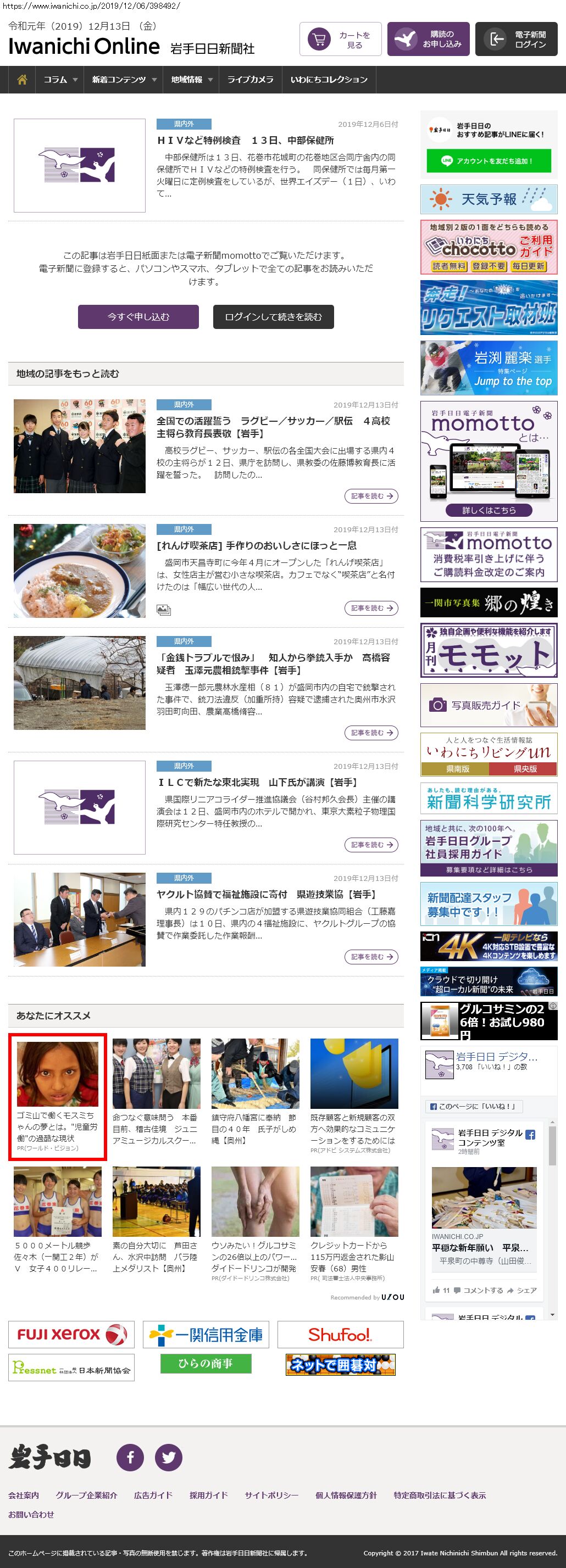Select ログインして続きを読む

point(273,316)
